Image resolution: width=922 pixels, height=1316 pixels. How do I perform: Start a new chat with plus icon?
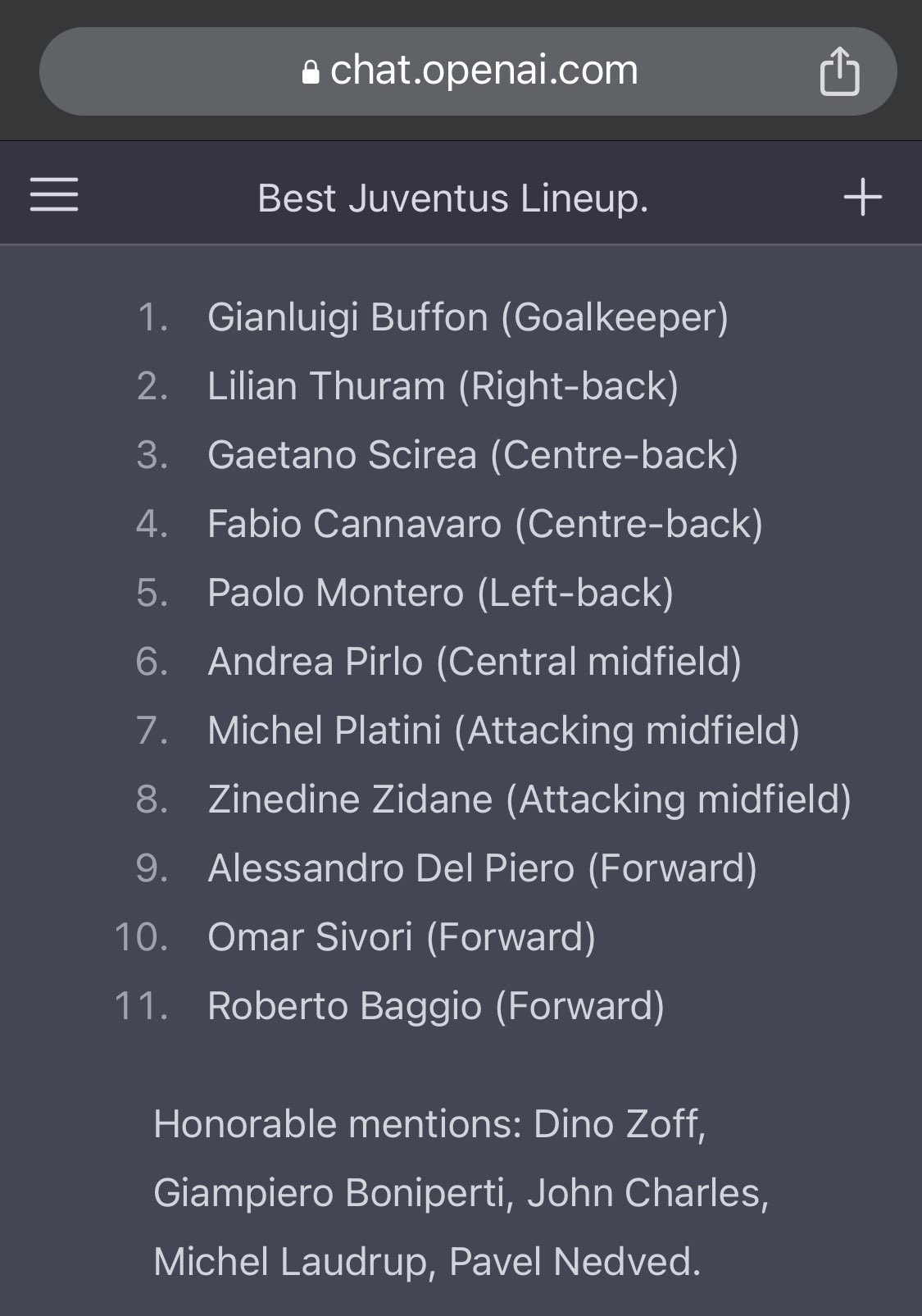(862, 198)
